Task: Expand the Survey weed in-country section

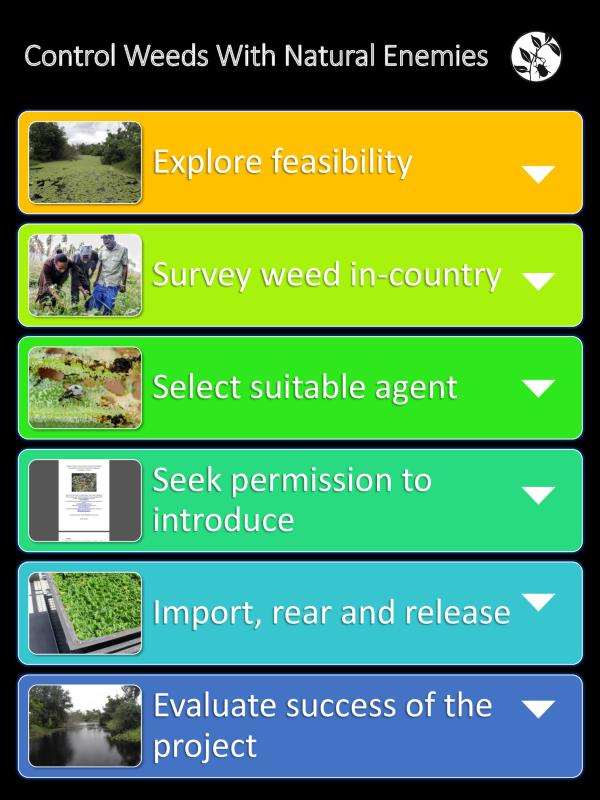Action: pyautogui.click(x=538, y=281)
